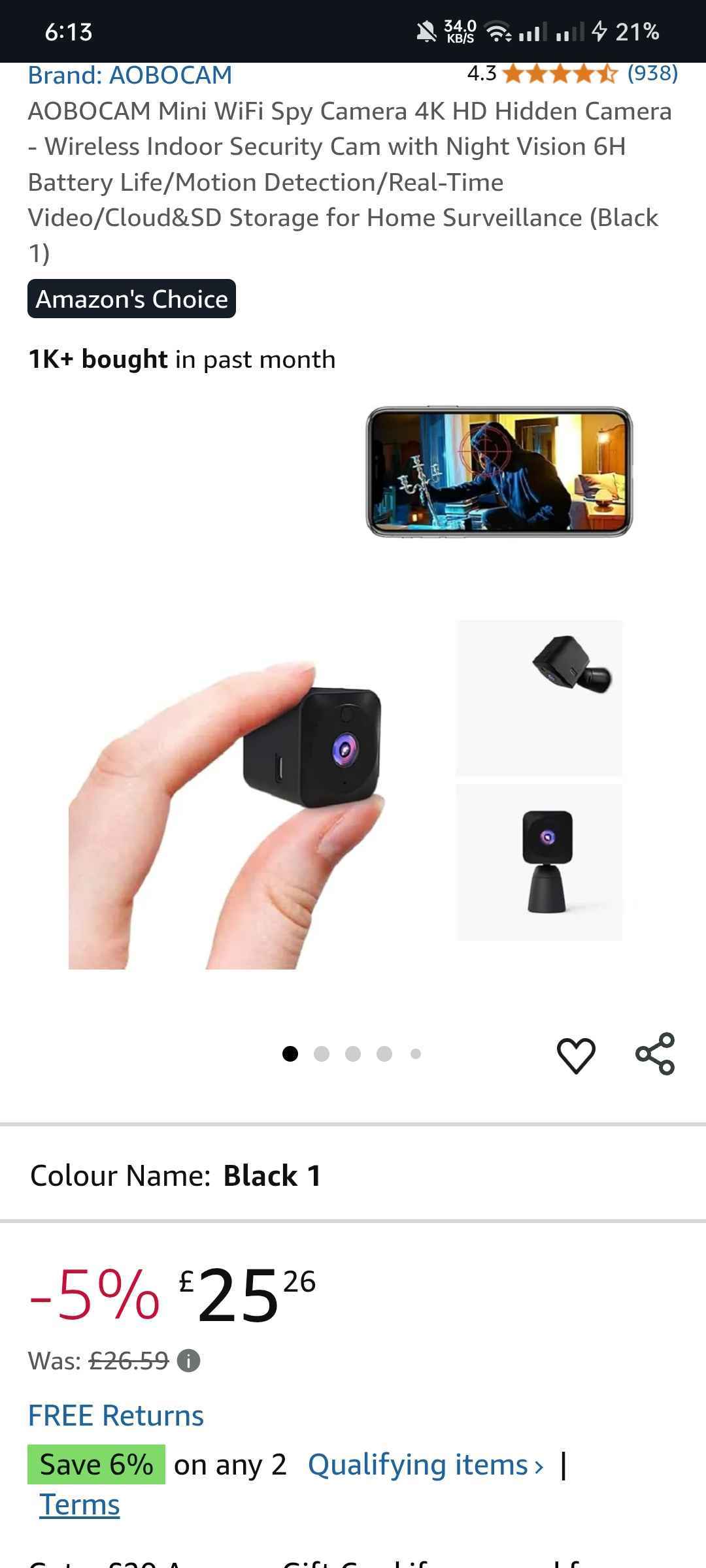Screen dimensions: 706x1568
Task: Show price history info icon
Action: (188, 1361)
